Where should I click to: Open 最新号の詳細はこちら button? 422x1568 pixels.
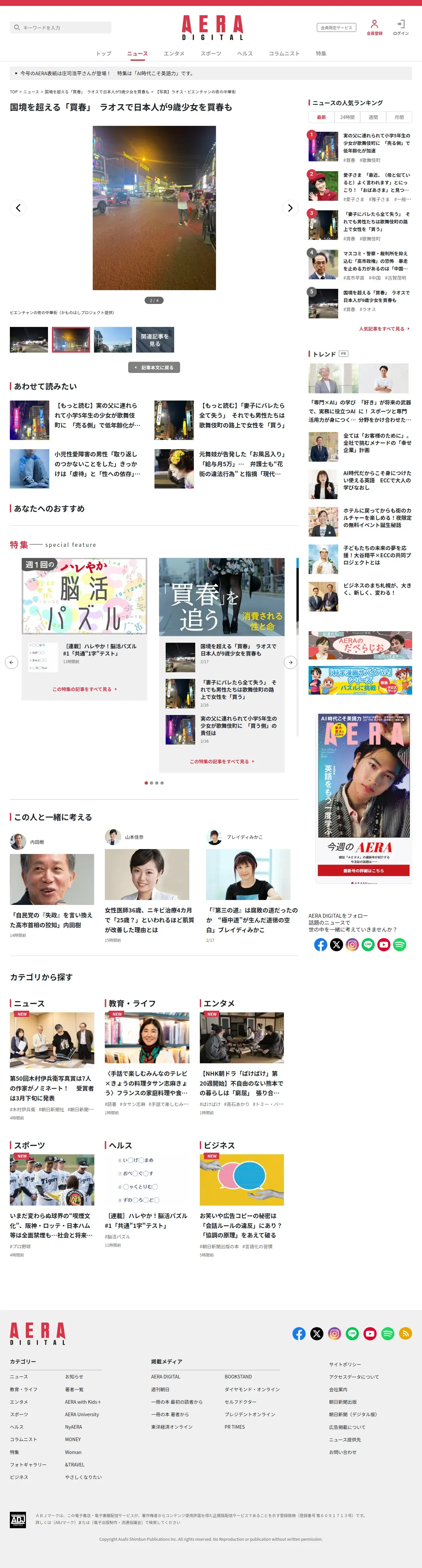pos(362,870)
